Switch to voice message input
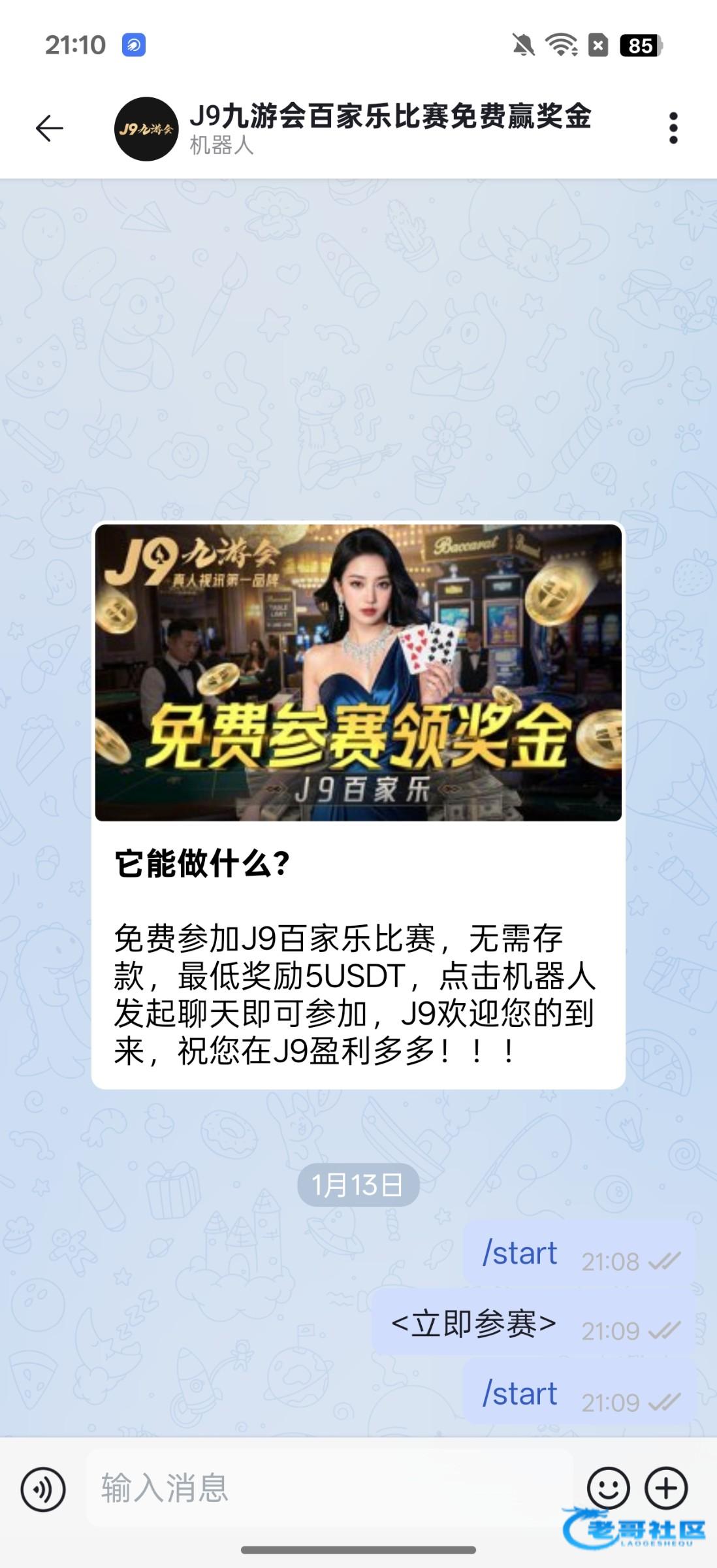Screen dimensions: 717x1568 click(x=43, y=1489)
